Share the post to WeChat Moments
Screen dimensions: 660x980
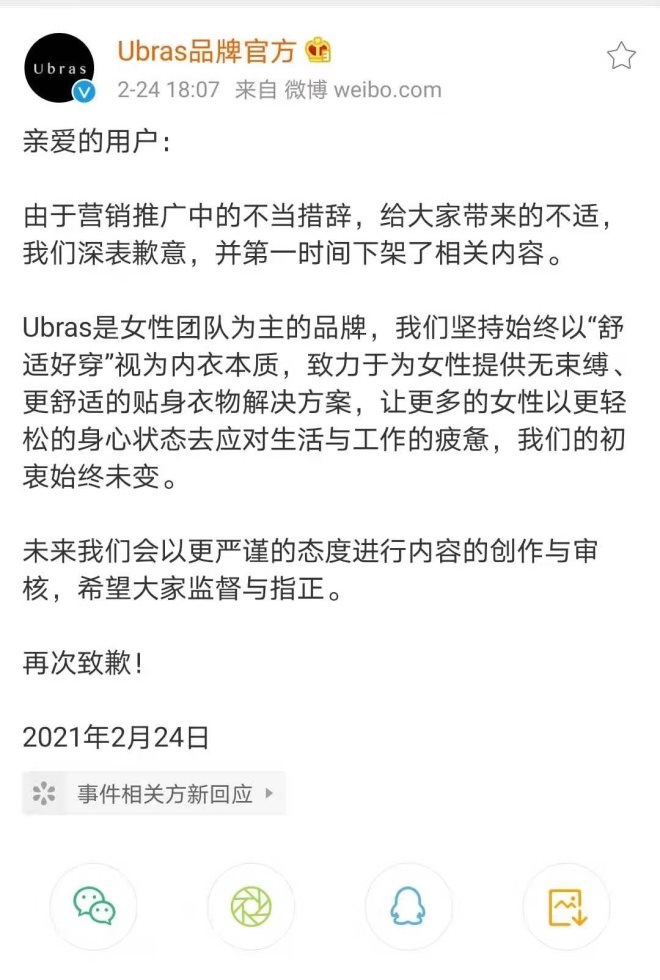click(251, 906)
